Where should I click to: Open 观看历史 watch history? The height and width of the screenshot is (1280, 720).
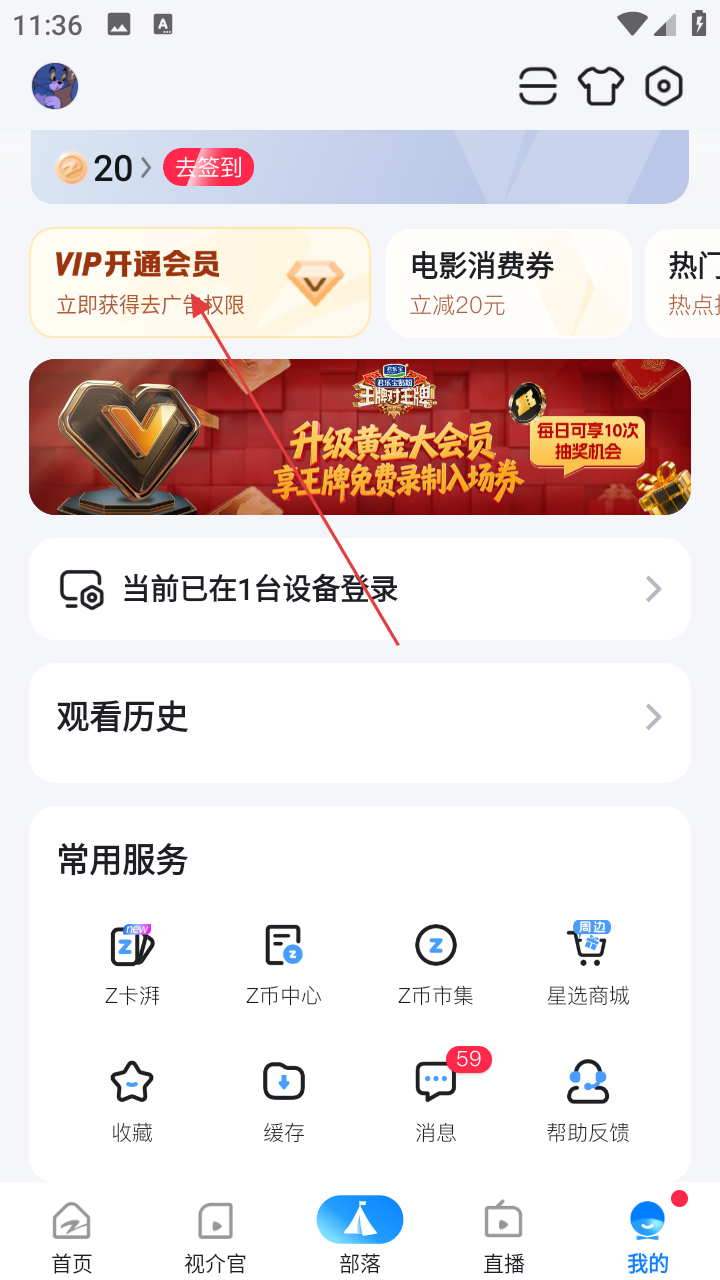pos(360,717)
